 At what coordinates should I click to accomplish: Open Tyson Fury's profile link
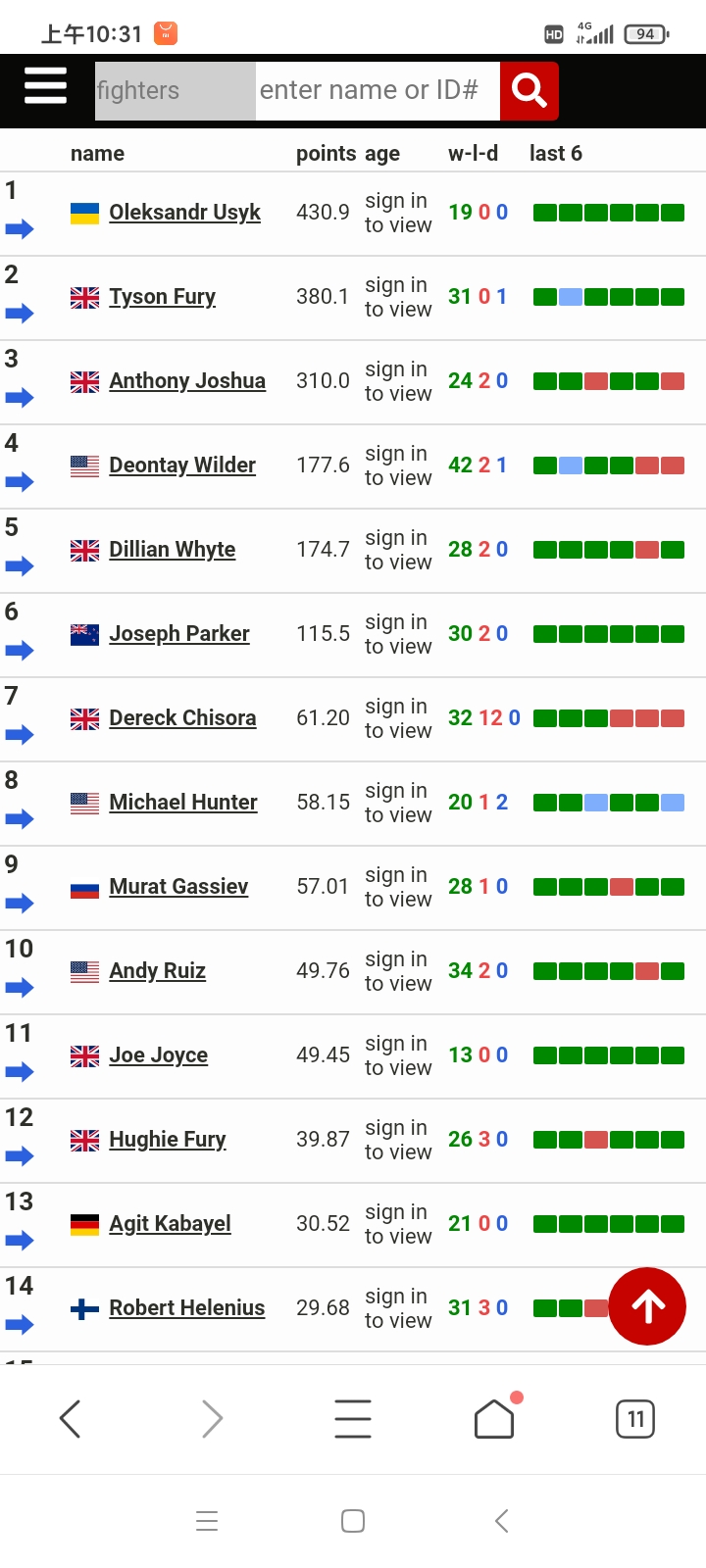click(162, 297)
